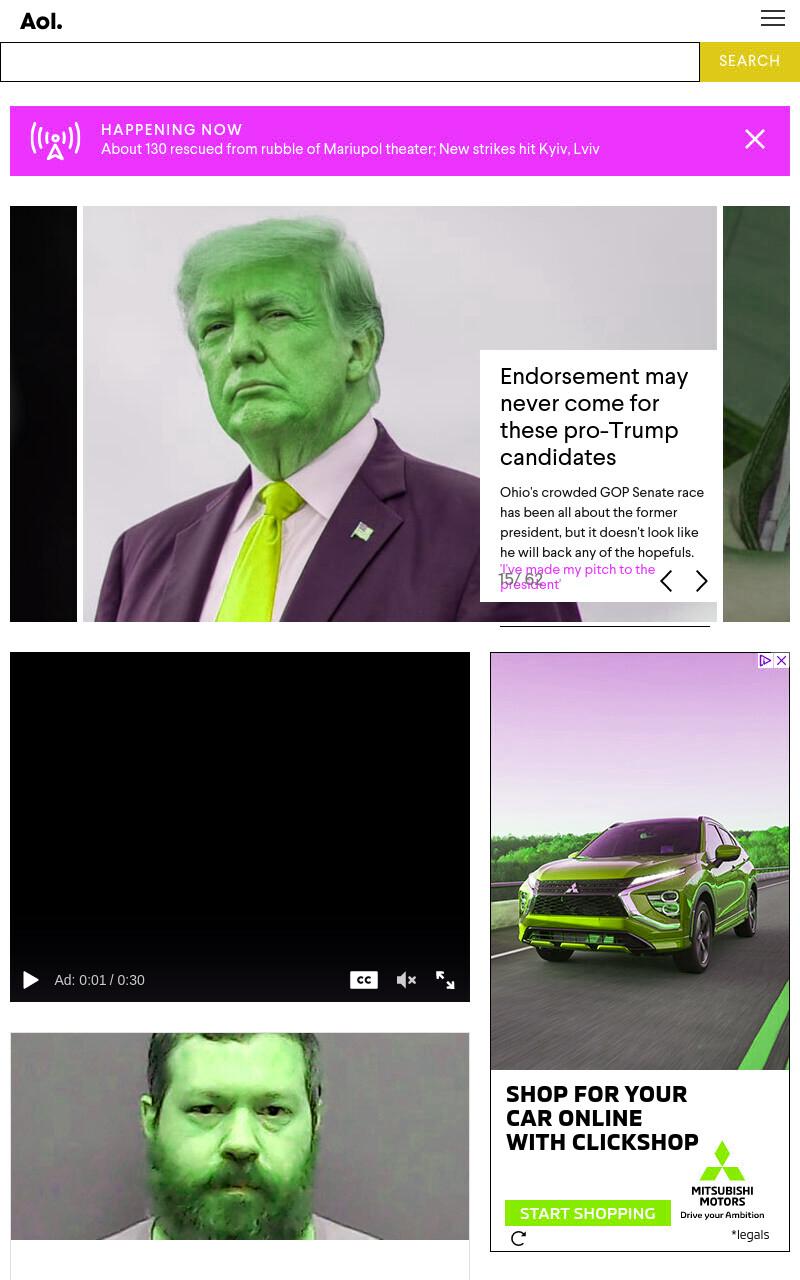The height and width of the screenshot is (1280, 800).
Task: Open the Mariupol theater breaking news link
Action: pyautogui.click(x=350, y=149)
